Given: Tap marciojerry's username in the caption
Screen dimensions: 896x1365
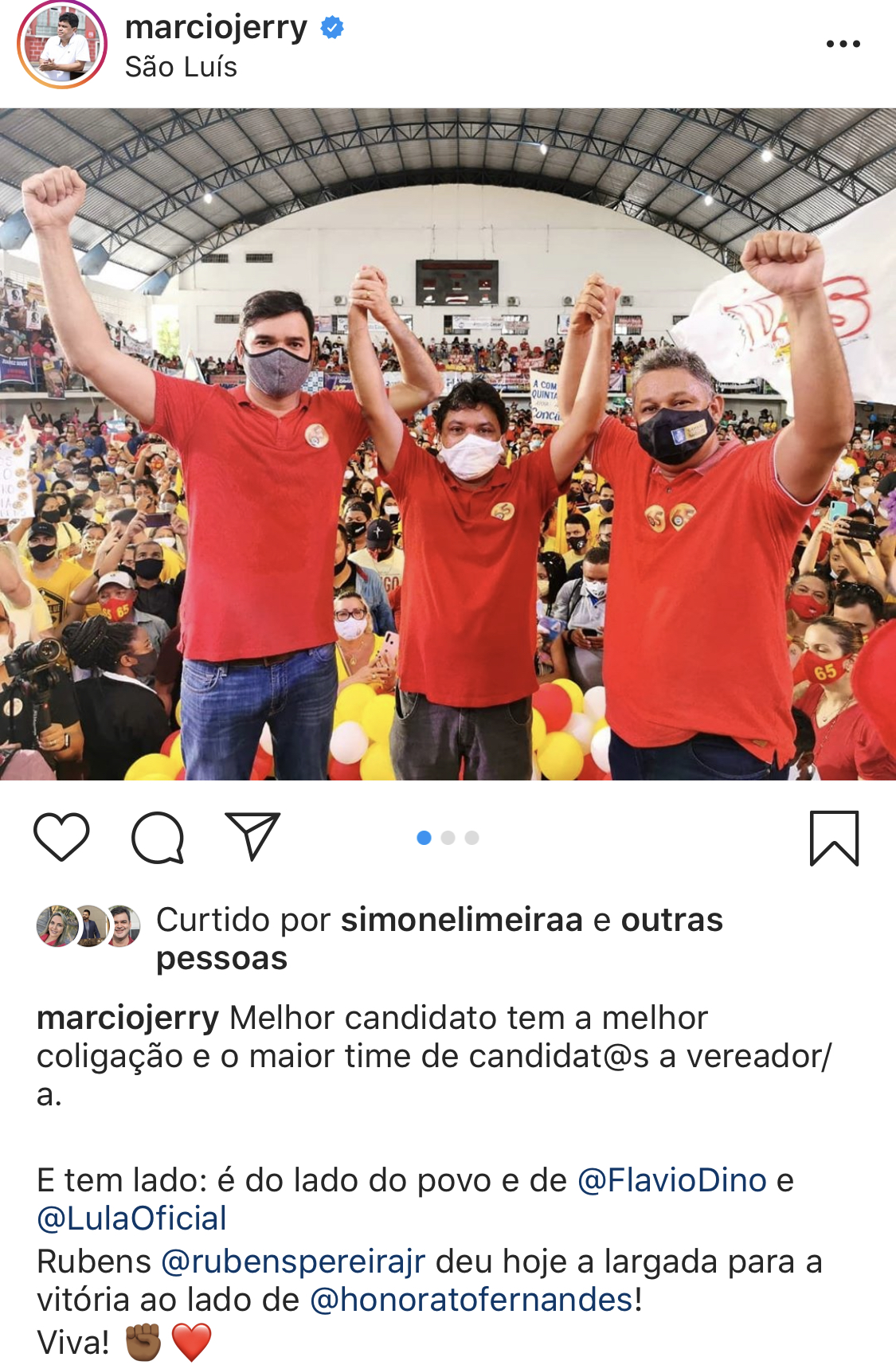Looking at the screenshot, I should pyautogui.click(x=127, y=1018).
